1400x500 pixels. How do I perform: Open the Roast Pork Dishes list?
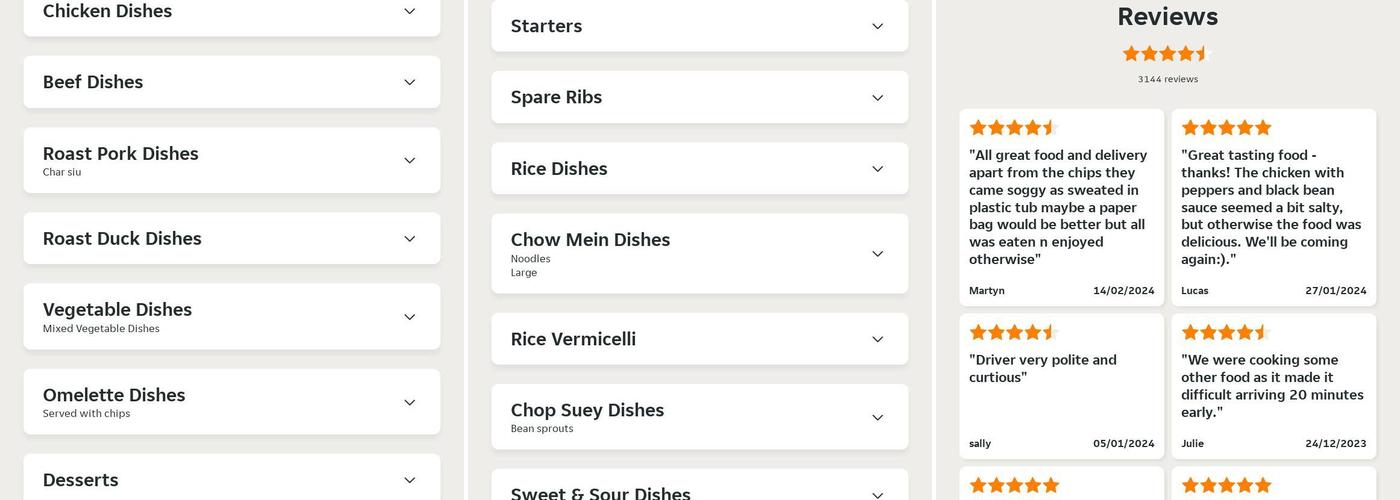(x=231, y=160)
